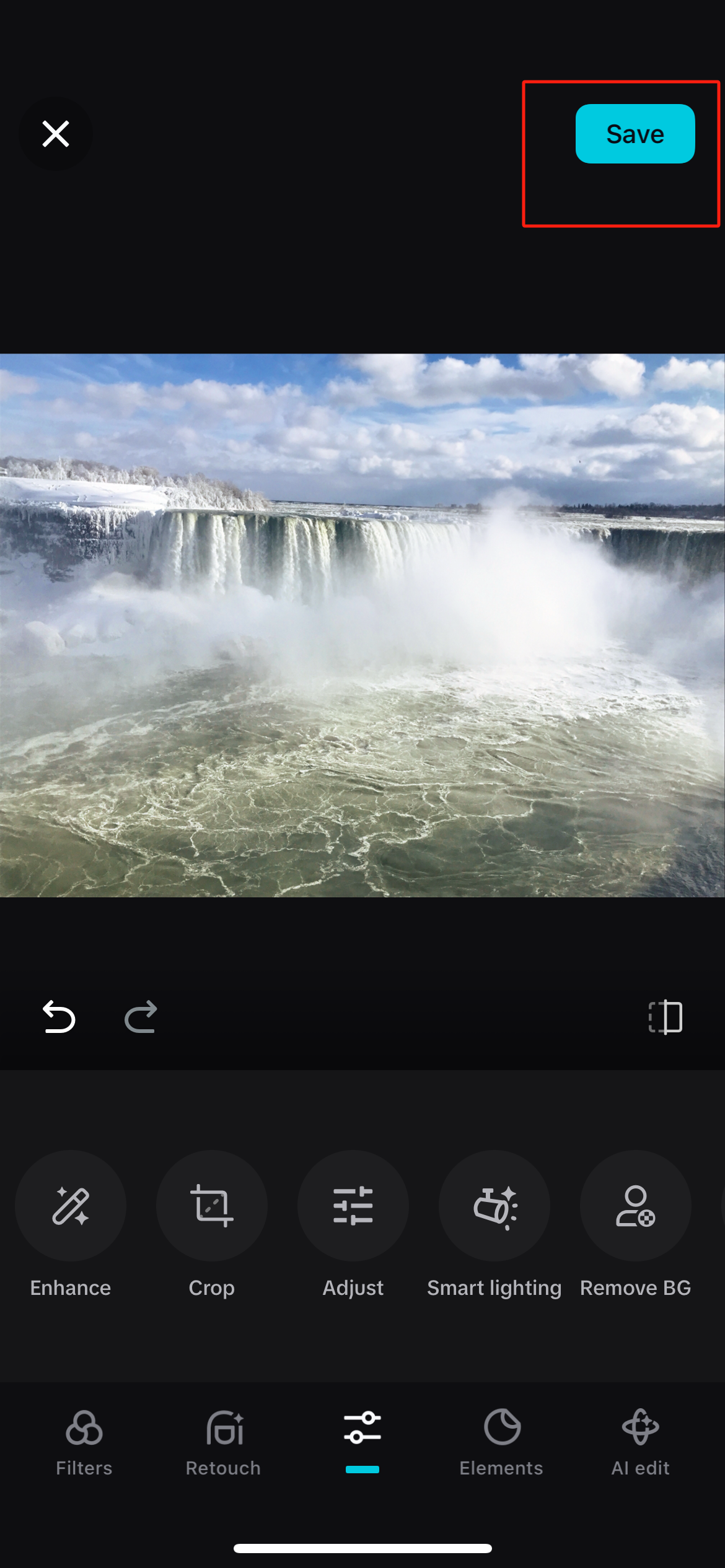Switch to the Elements tab
This screenshot has width=725, height=1568.
pyautogui.click(x=501, y=1443)
